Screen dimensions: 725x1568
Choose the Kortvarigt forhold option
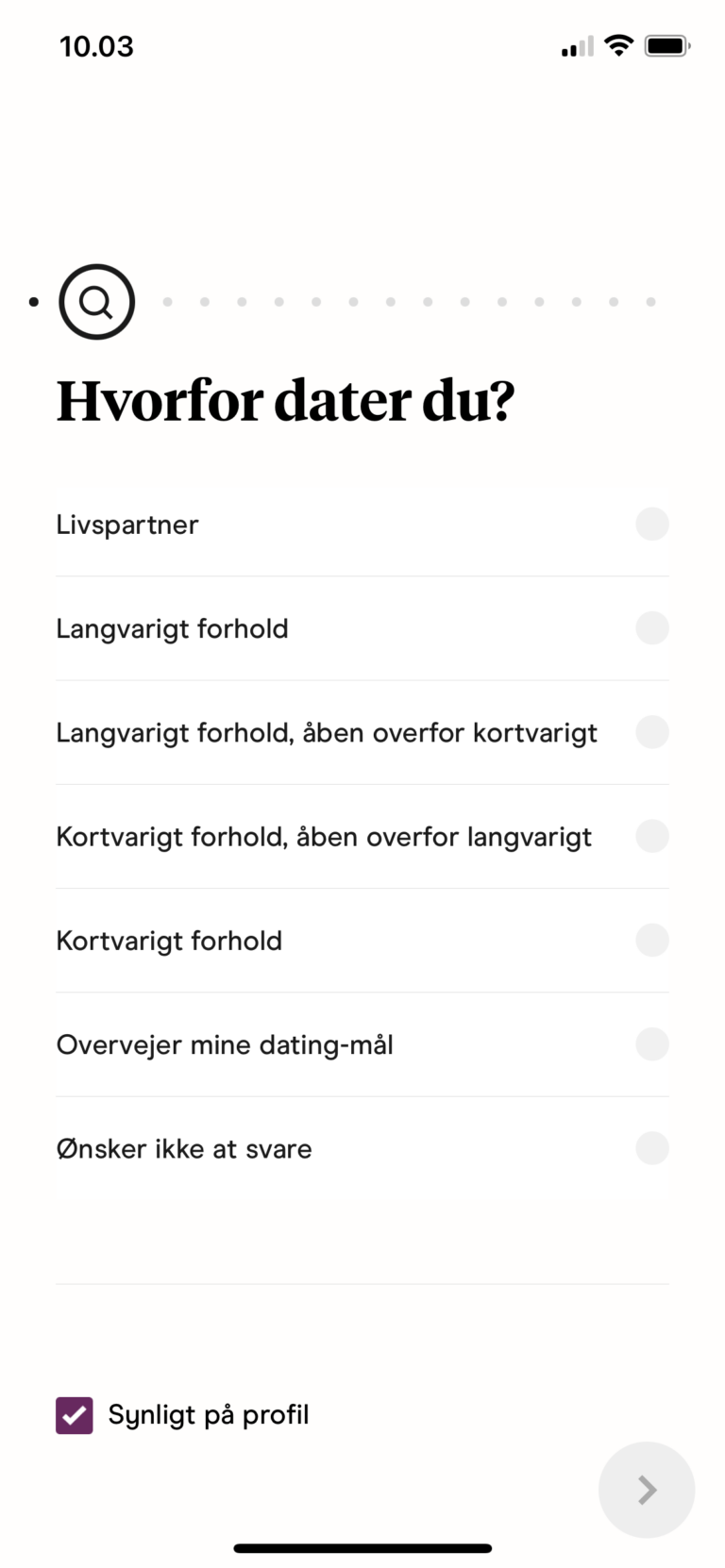(x=651, y=941)
